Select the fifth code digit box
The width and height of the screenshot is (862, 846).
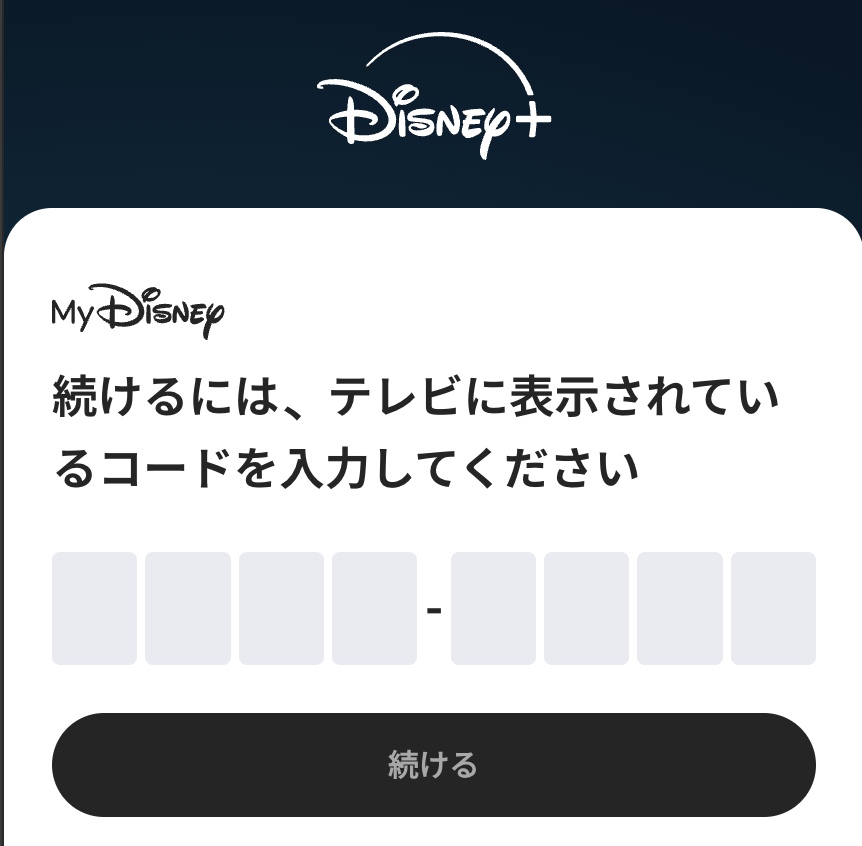coord(493,608)
